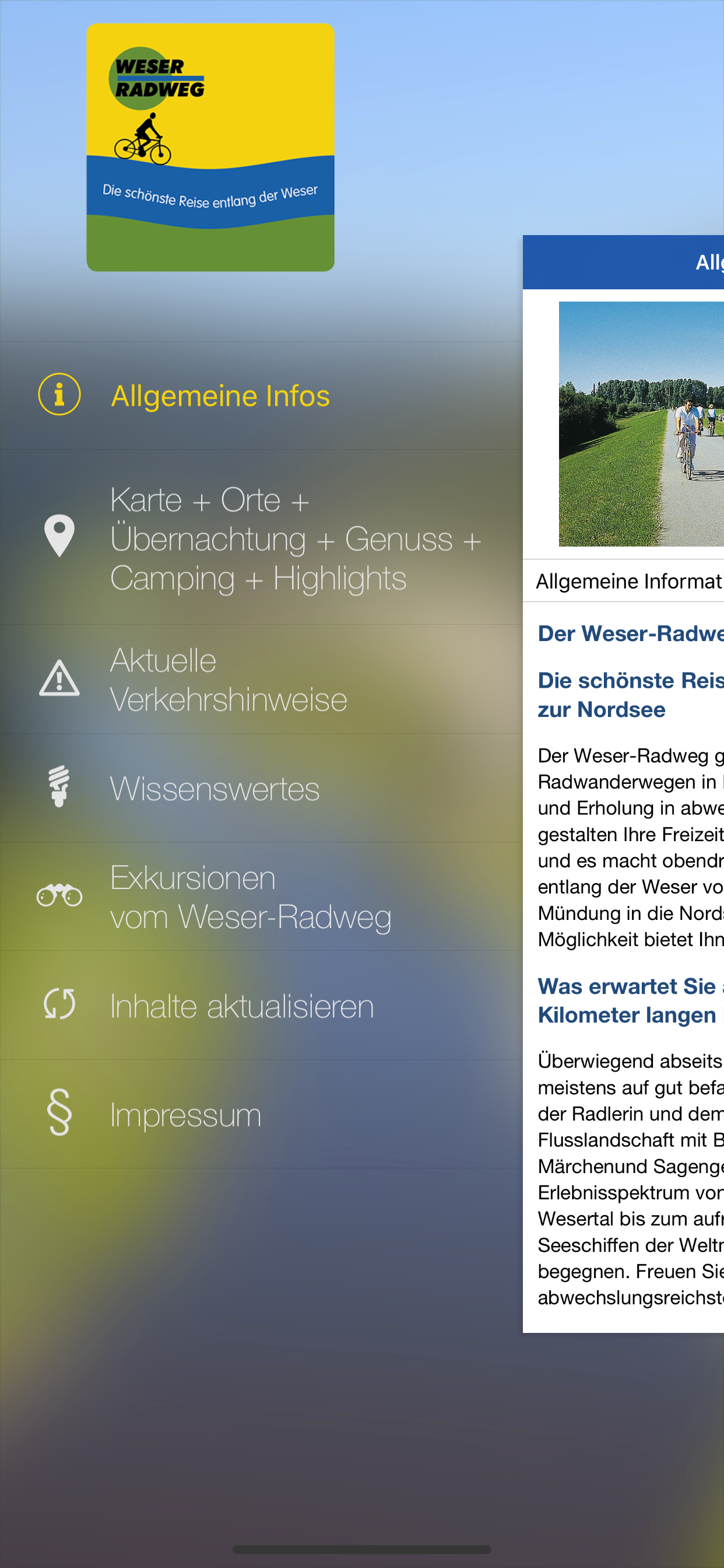The height and width of the screenshot is (1568, 724).
Task: Select the Allgemeine Infos menu entry
Action: click(220, 395)
